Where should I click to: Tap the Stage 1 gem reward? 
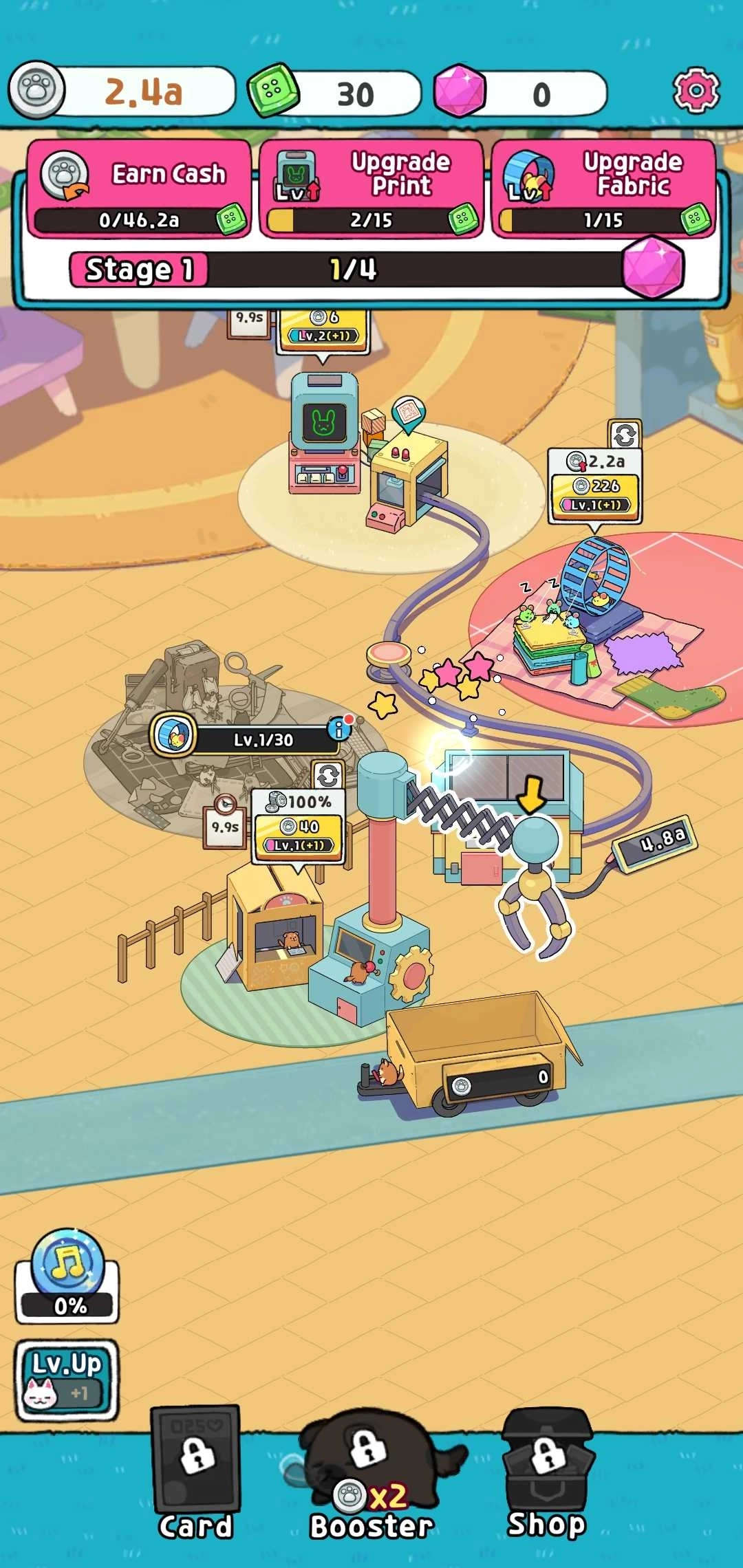tap(653, 267)
